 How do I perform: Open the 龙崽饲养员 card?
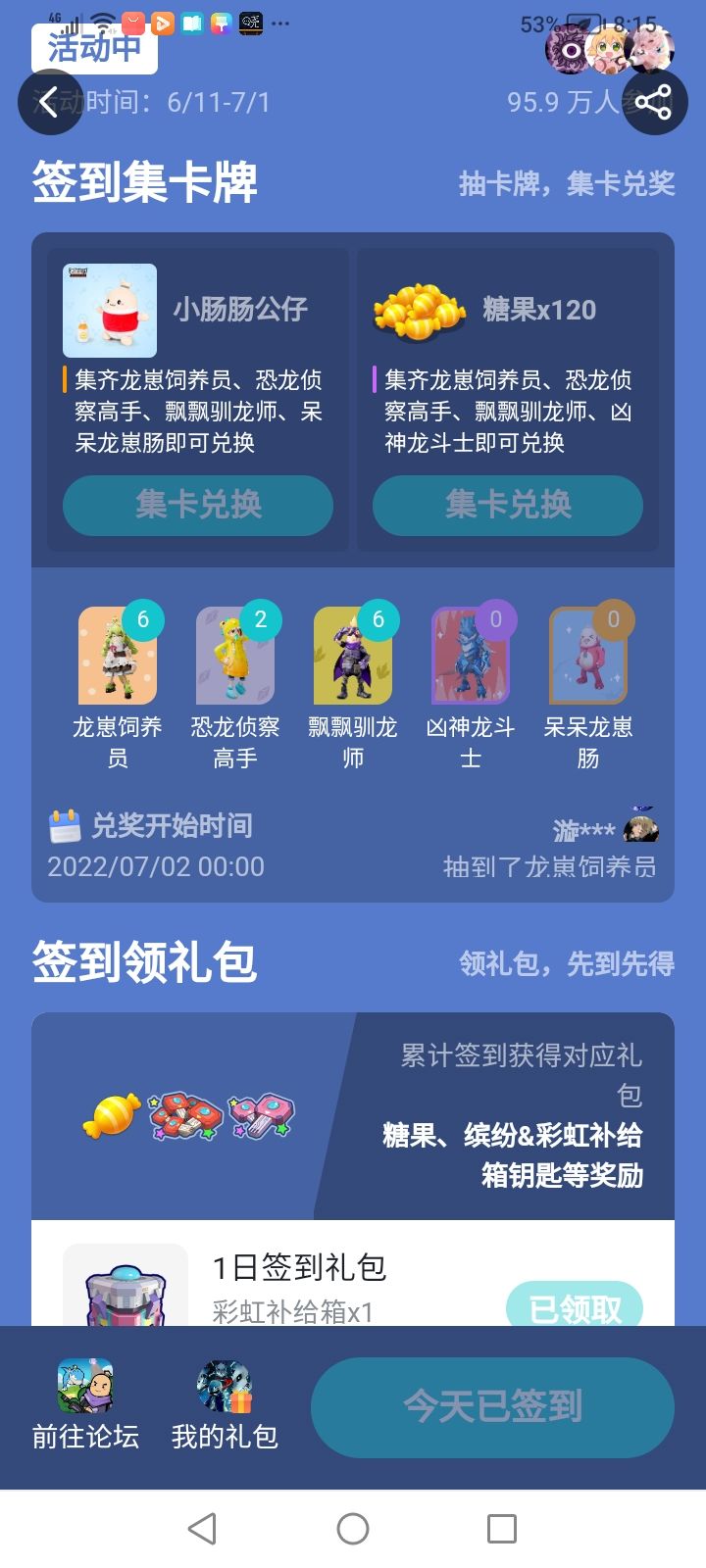[x=118, y=686]
